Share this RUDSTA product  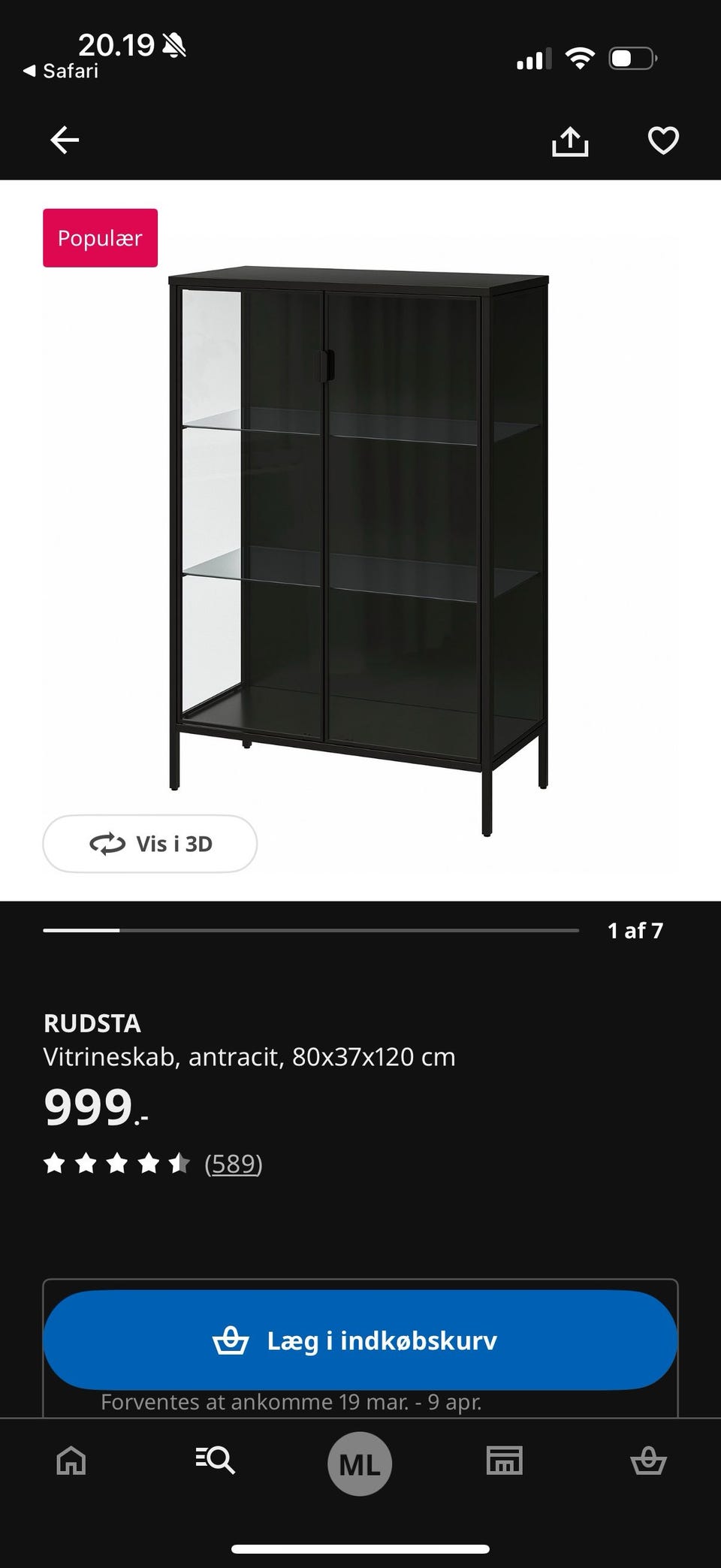(x=570, y=140)
